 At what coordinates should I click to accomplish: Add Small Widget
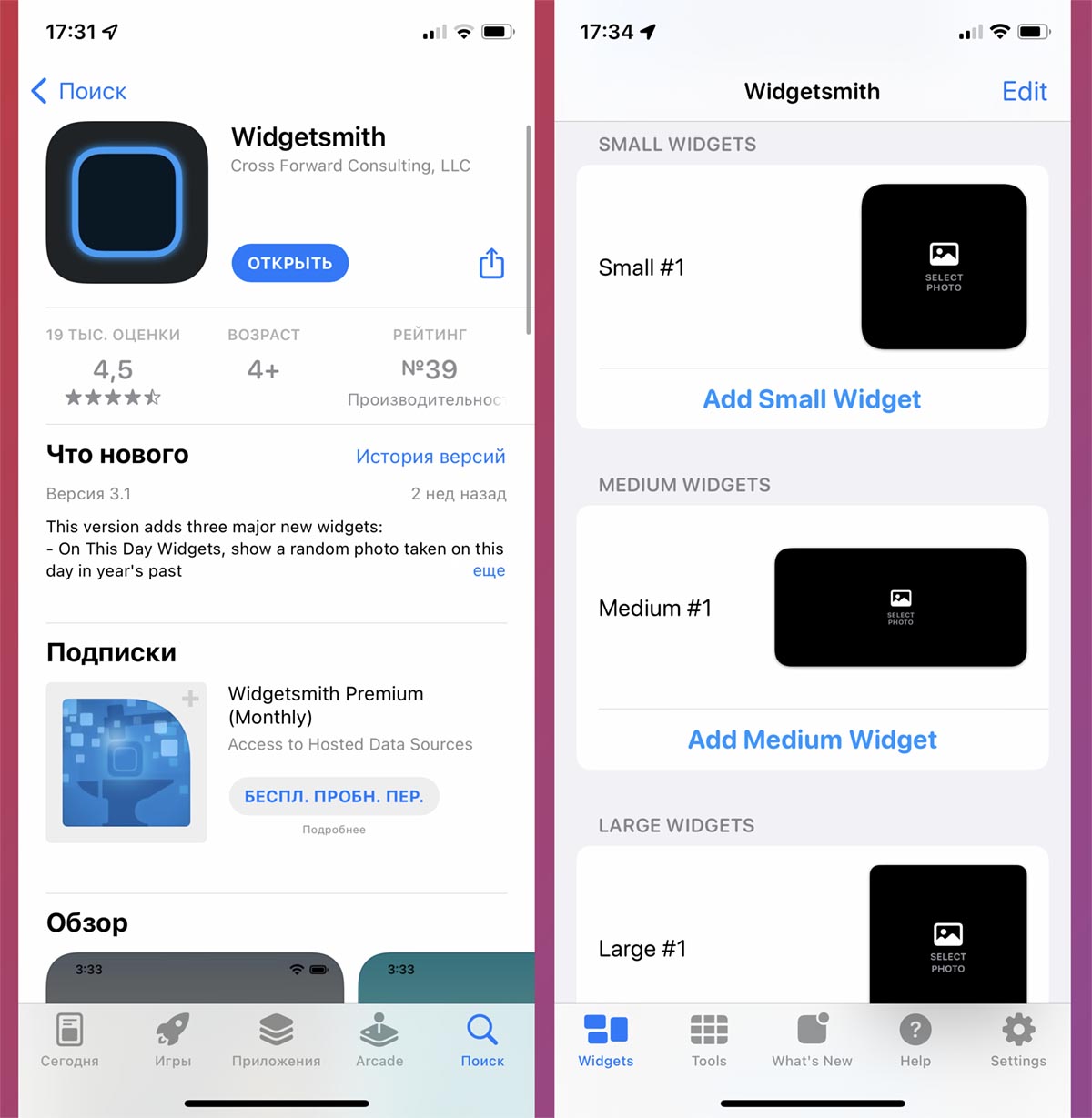pyautogui.click(x=812, y=399)
